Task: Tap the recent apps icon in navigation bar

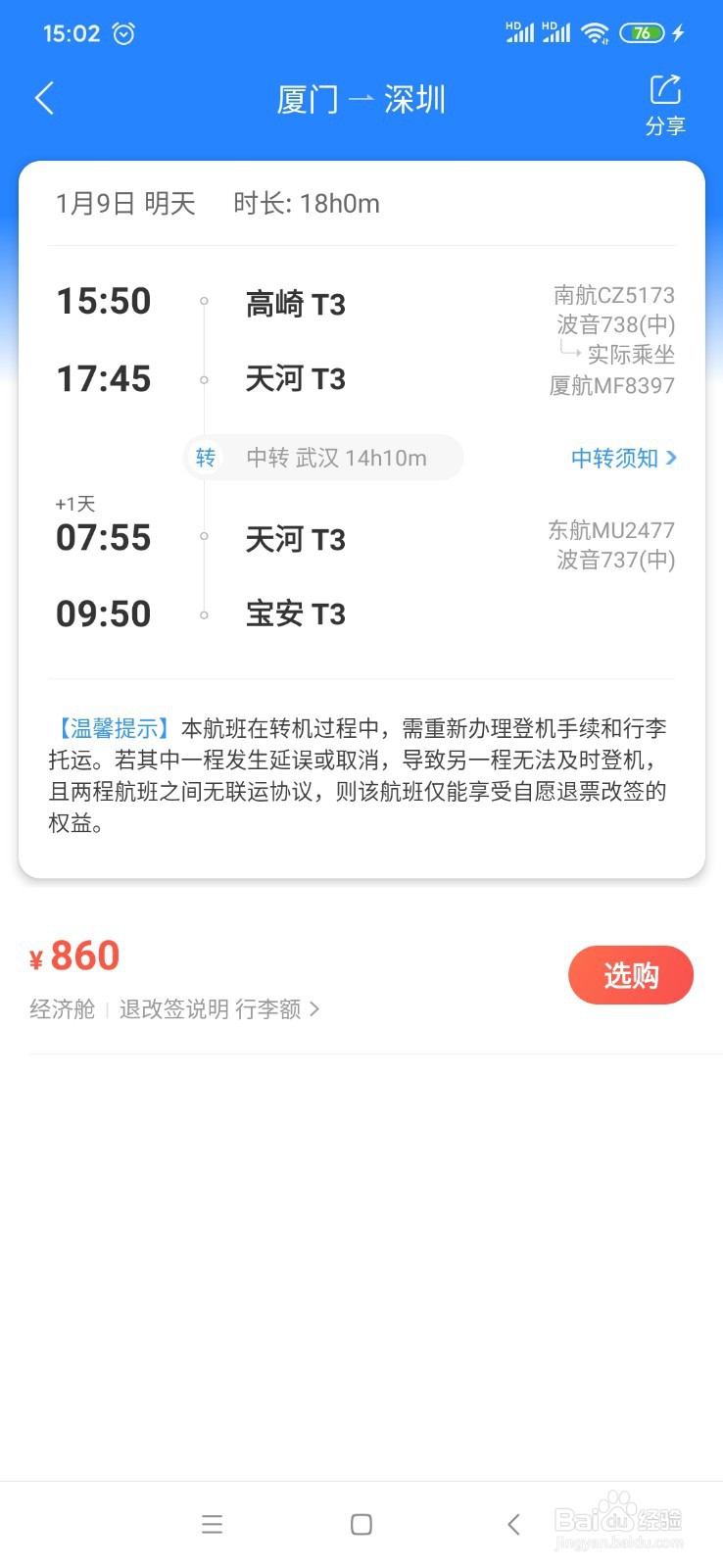Action: pyautogui.click(x=212, y=1525)
